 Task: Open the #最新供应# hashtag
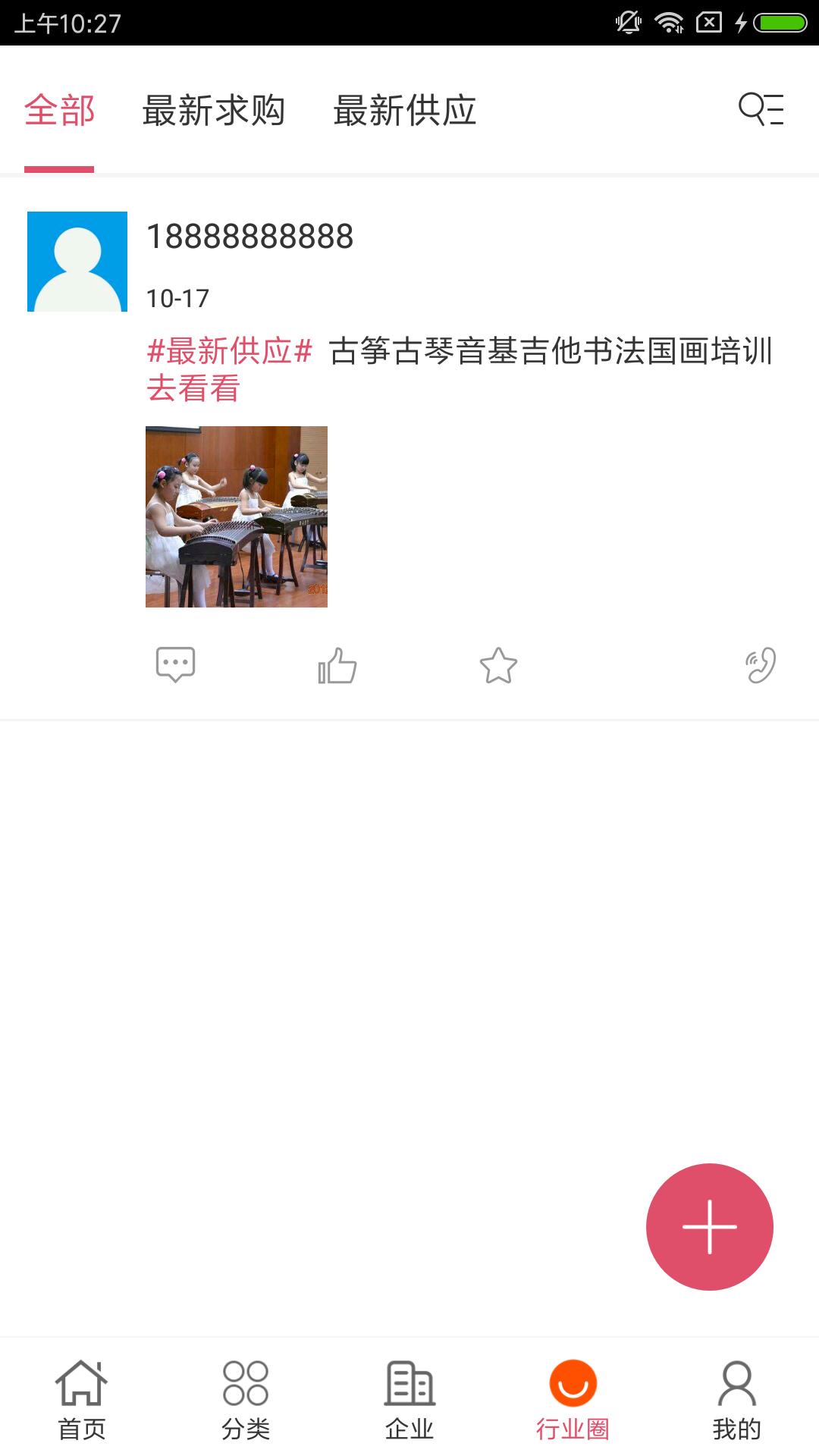pyautogui.click(x=230, y=351)
